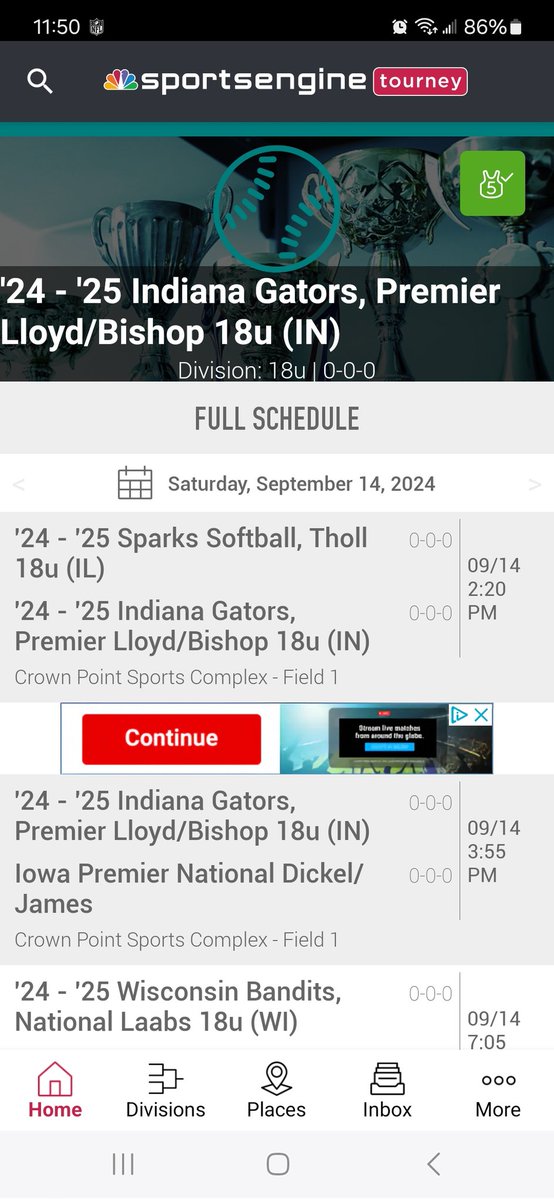Open the search magnifier icon

tap(40, 81)
